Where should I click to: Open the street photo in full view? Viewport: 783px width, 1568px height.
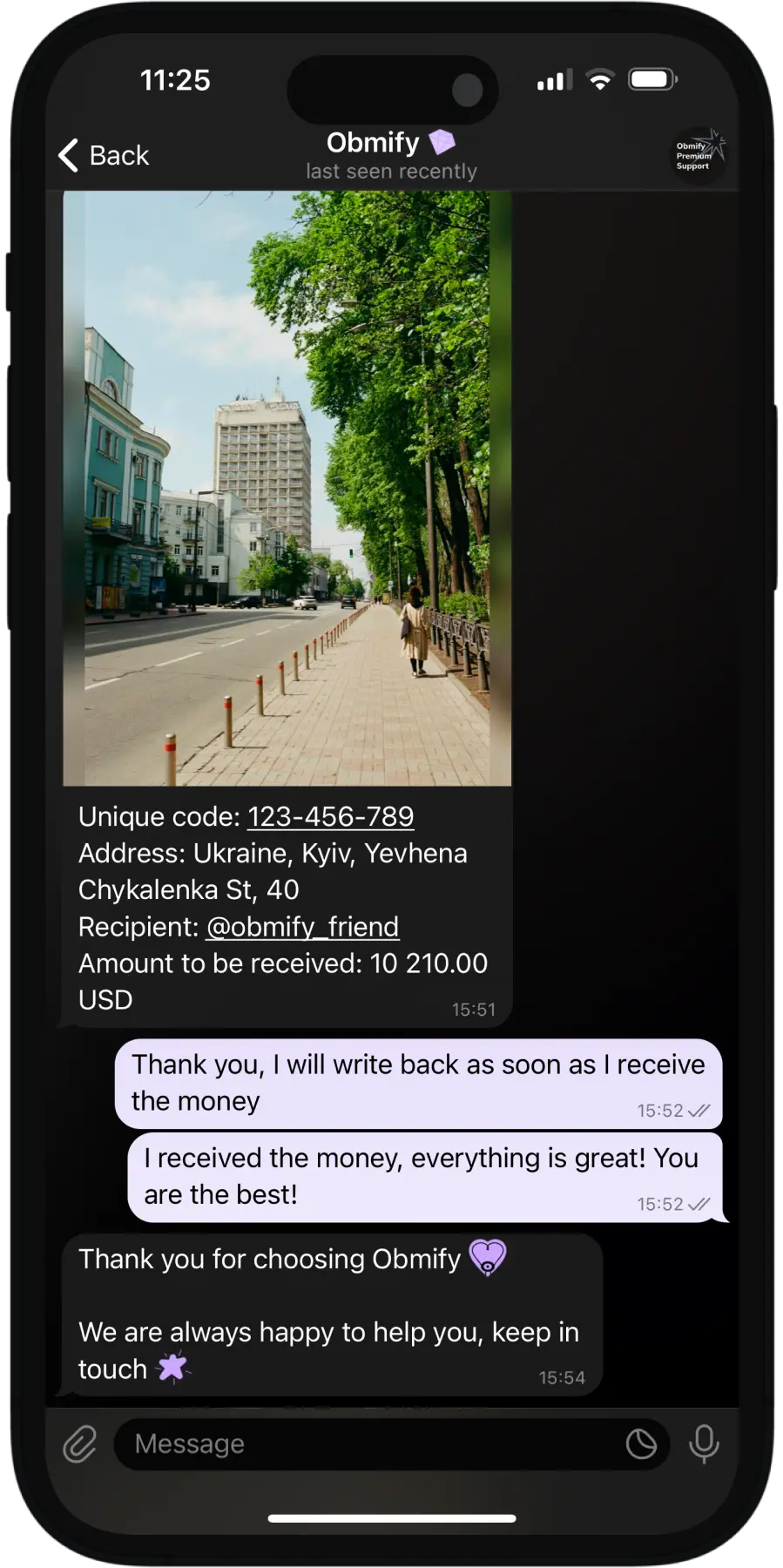(x=287, y=488)
